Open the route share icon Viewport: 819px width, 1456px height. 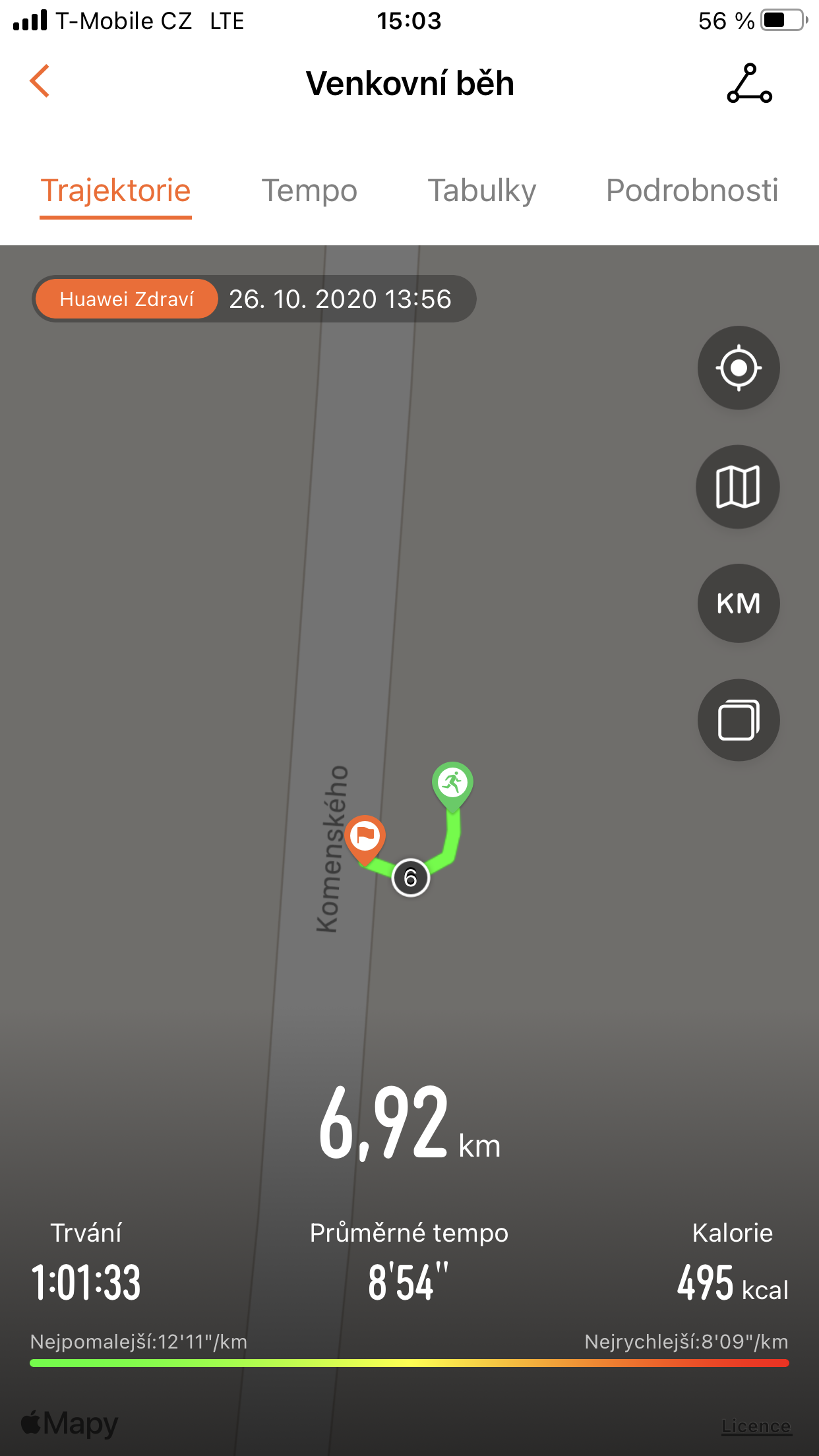749,83
